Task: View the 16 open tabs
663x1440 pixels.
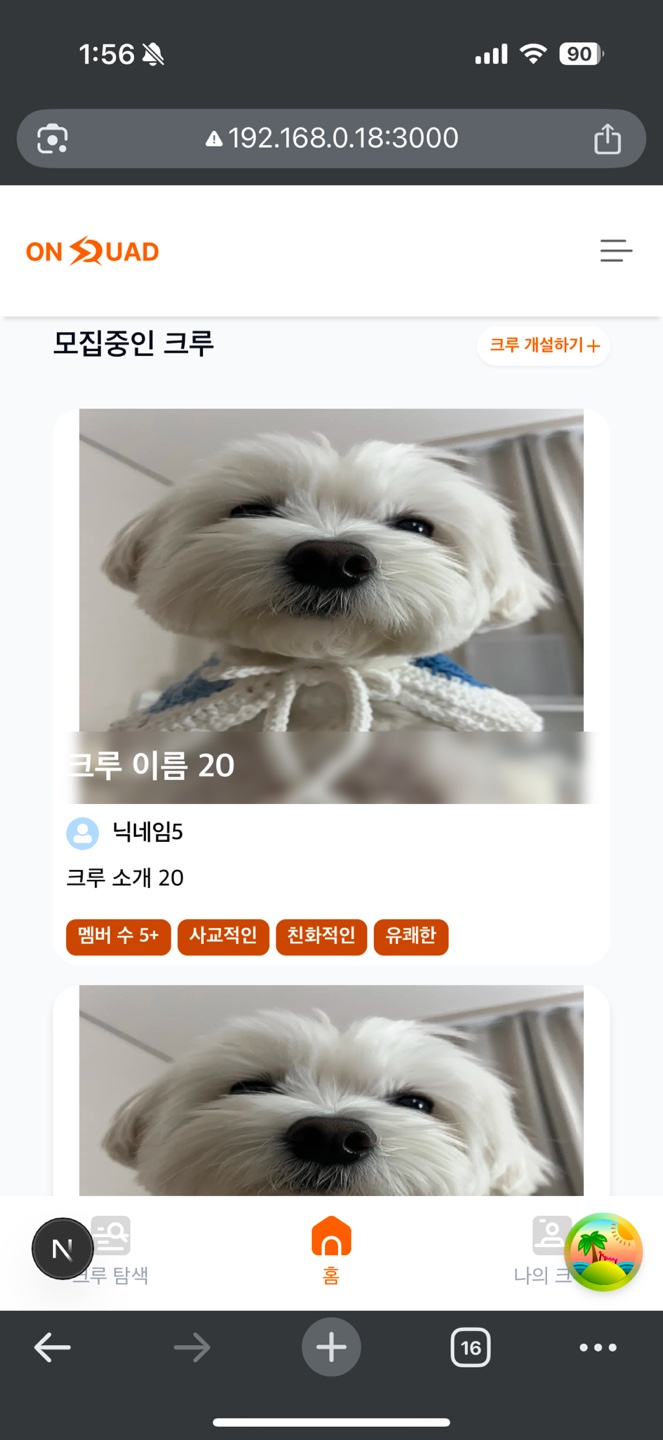Action: [470, 1348]
